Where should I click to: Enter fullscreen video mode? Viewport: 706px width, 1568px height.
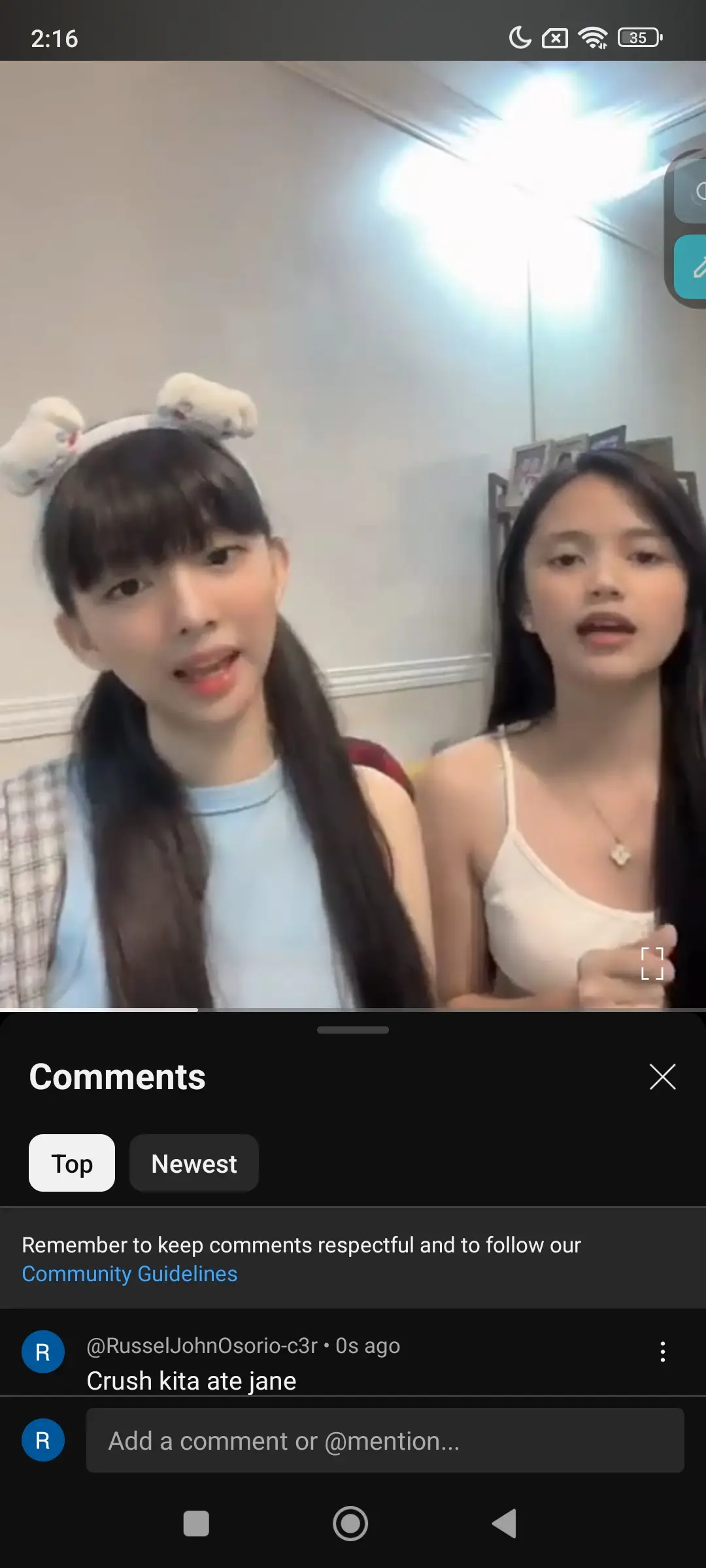[652, 964]
